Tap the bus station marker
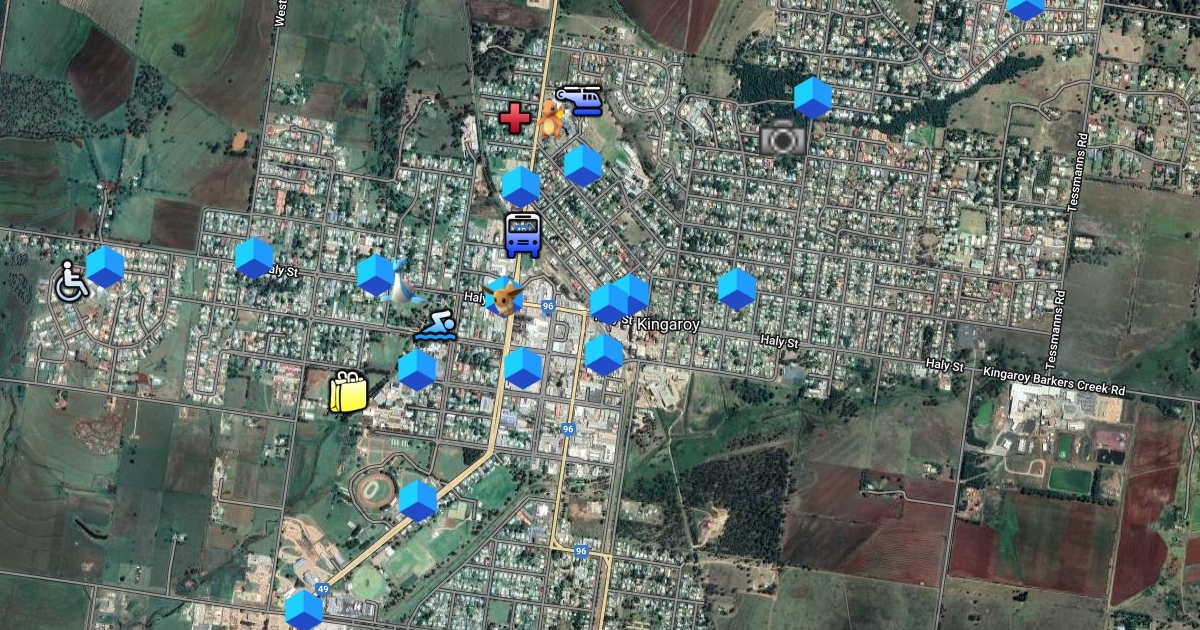Screen dimensions: 1200x630 point(523,236)
